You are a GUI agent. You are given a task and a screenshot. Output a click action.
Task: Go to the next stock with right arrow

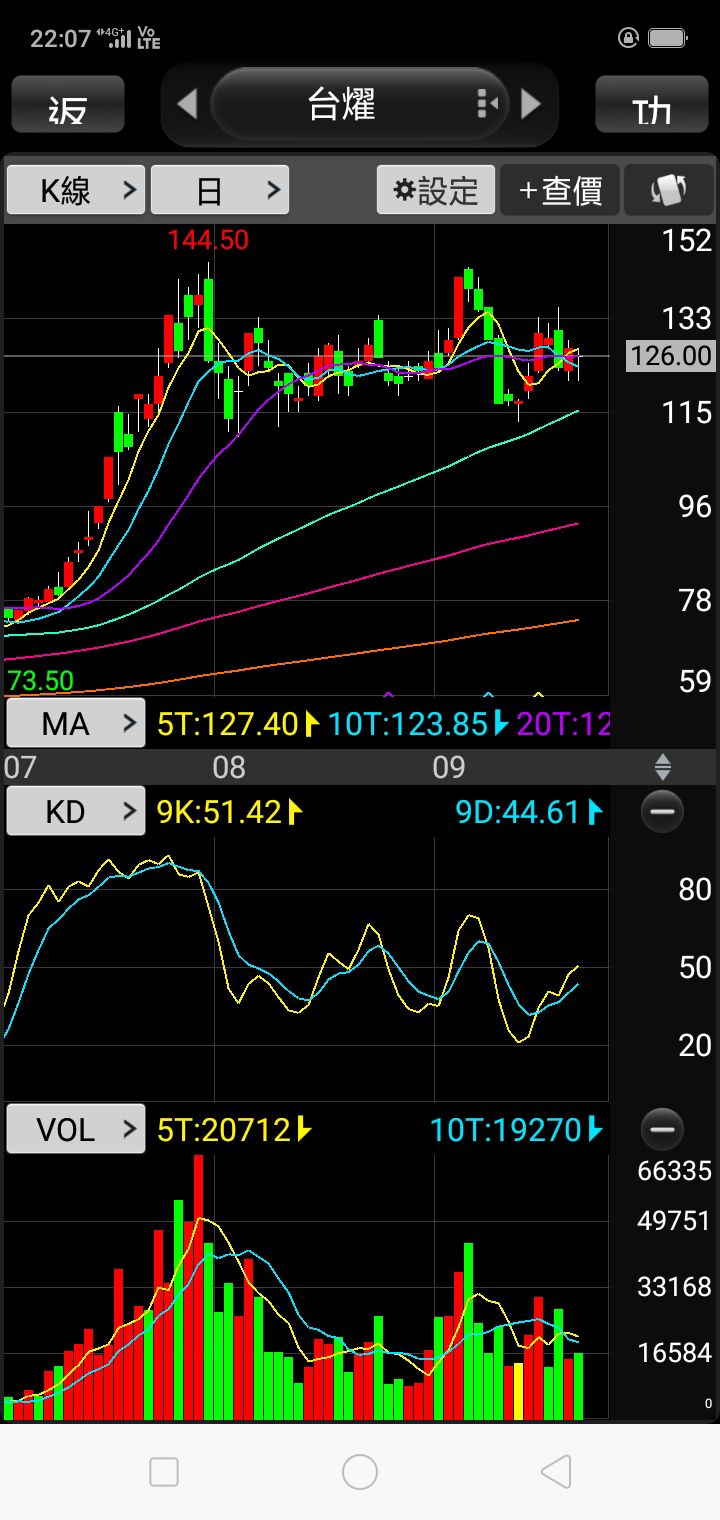(x=531, y=104)
